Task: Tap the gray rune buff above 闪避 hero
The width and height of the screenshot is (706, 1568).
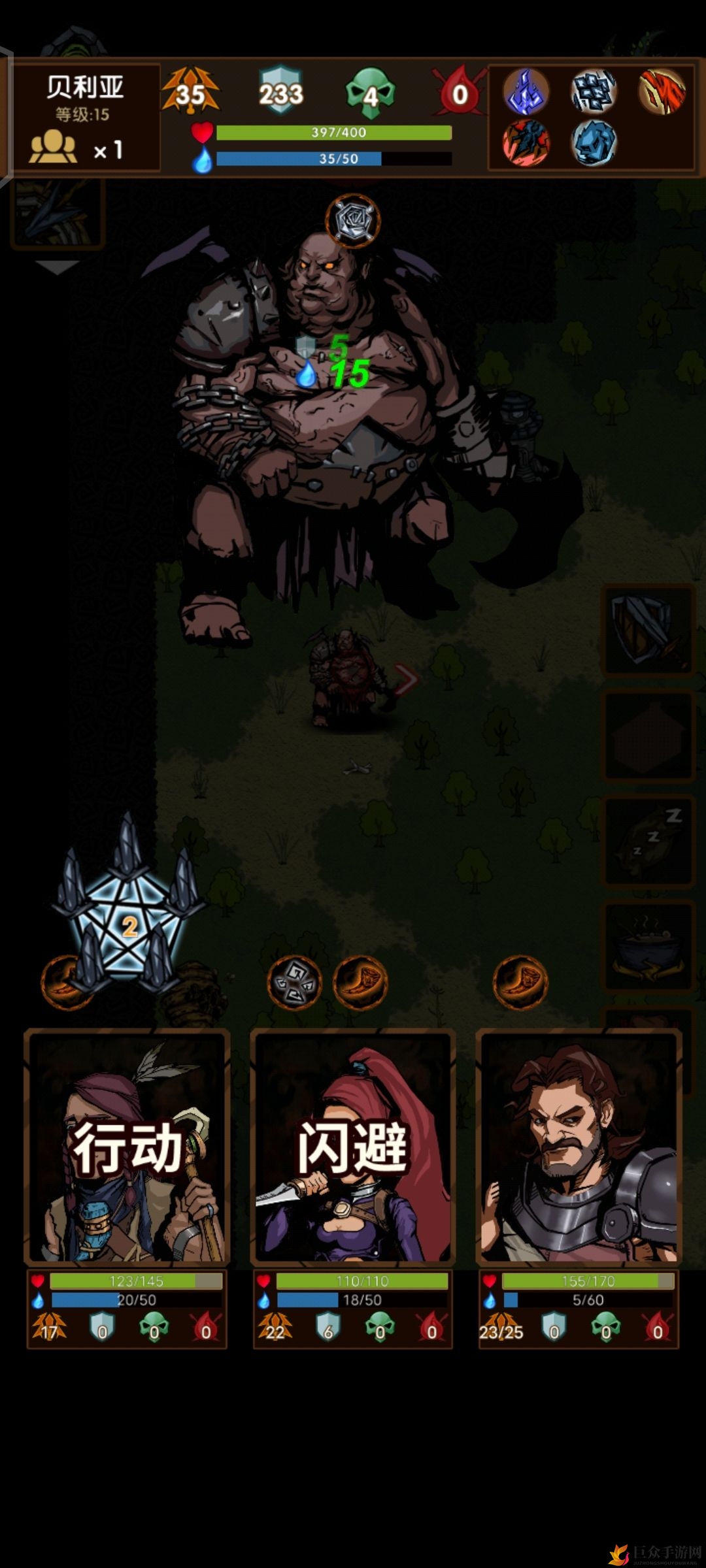Action: coord(295,982)
